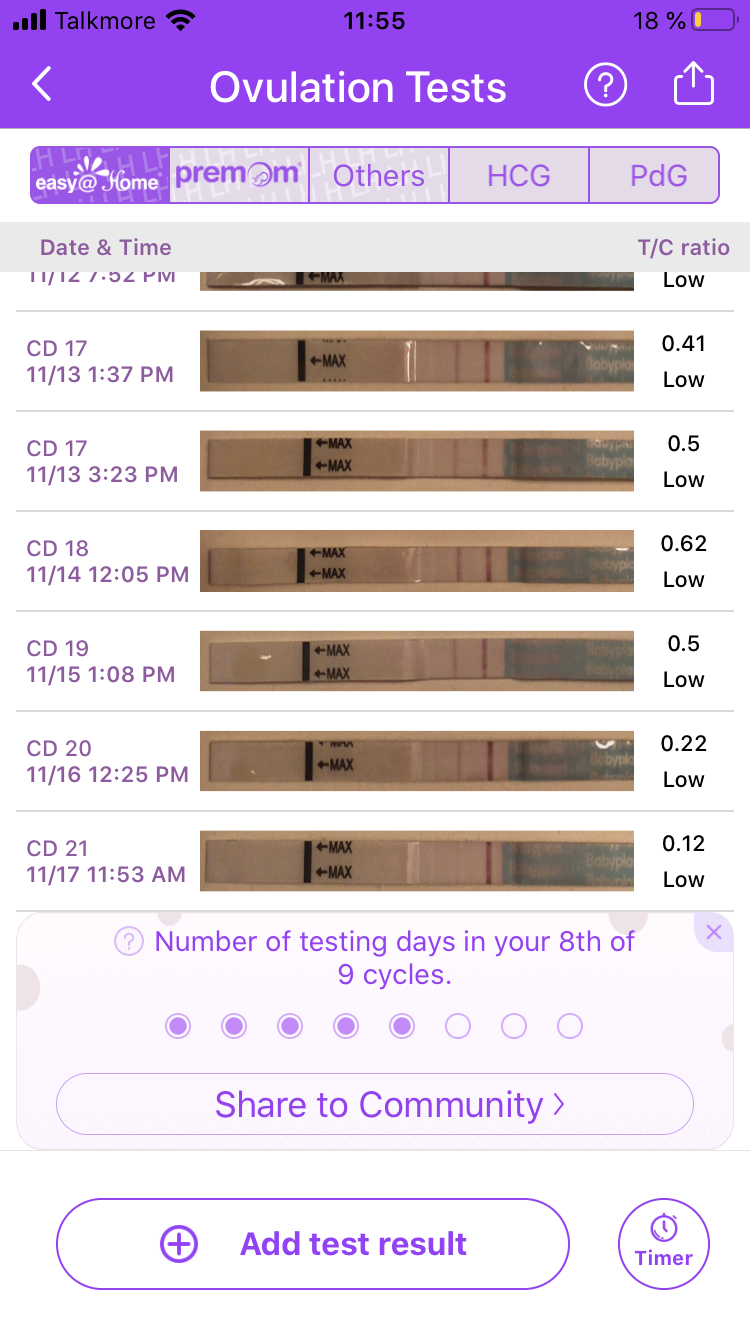The height and width of the screenshot is (1334, 750).
Task: Tap Share to Community
Action: (x=375, y=1104)
